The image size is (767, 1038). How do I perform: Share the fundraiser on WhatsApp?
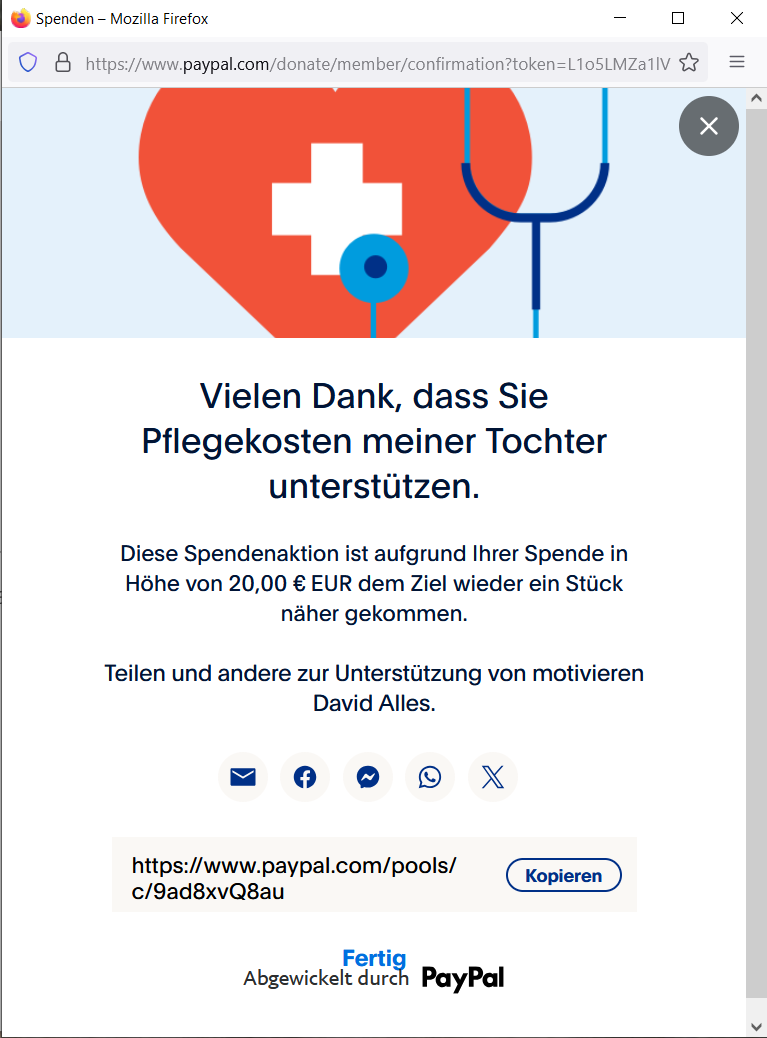(430, 777)
